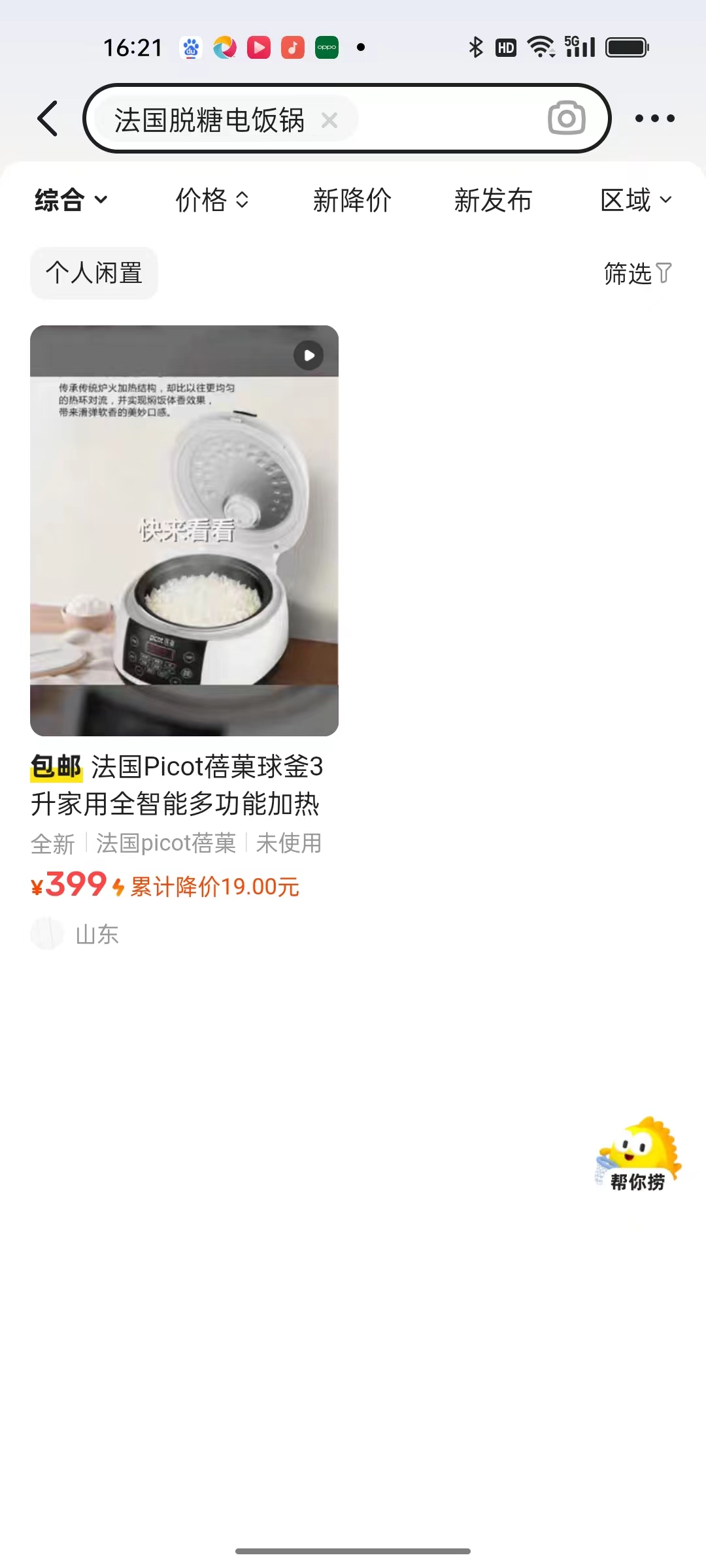Image resolution: width=706 pixels, height=1568 pixels.
Task: Expand the 综合 sort dropdown
Action: [x=71, y=200]
